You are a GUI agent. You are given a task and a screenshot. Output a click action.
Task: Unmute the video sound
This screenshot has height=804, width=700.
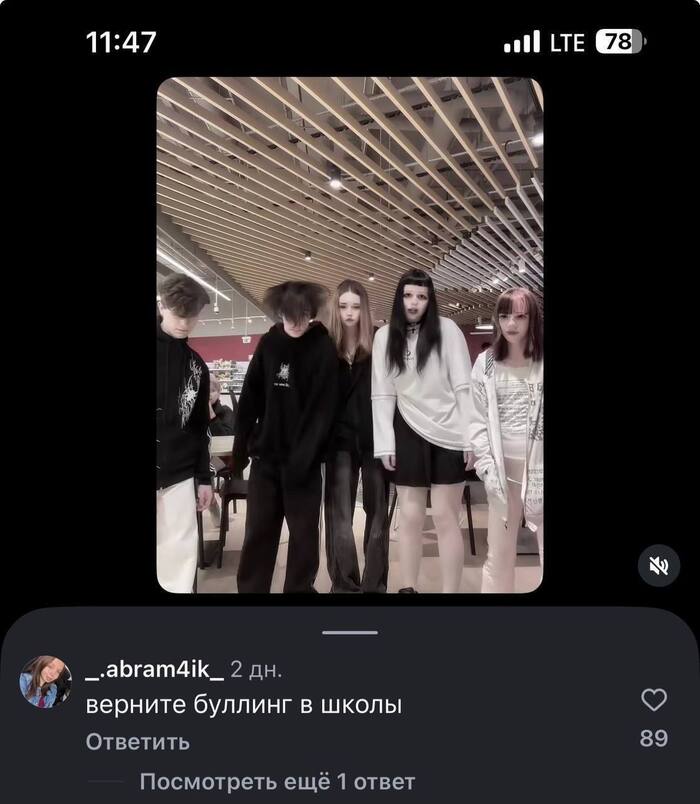click(x=658, y=566)
